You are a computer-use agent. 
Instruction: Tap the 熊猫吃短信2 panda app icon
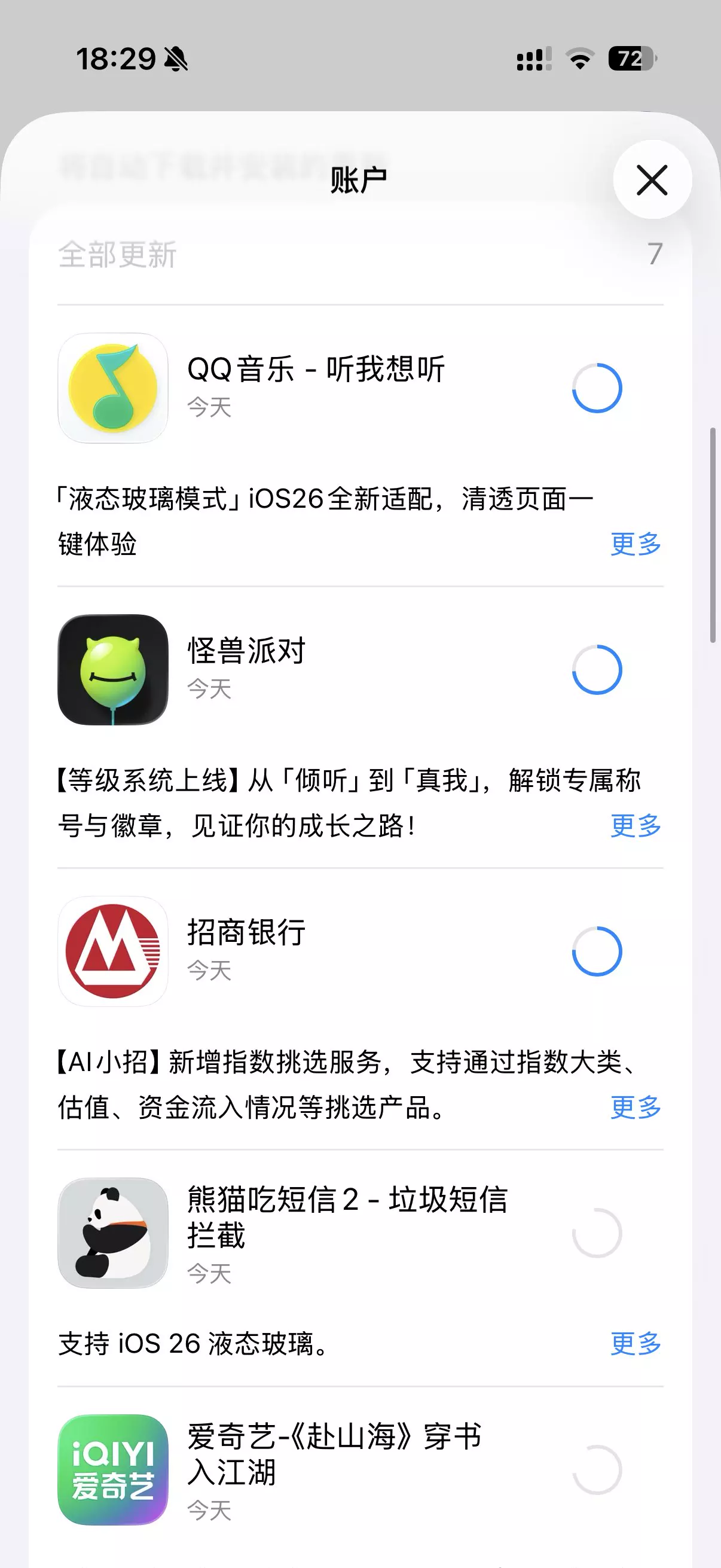point(113,1240)
